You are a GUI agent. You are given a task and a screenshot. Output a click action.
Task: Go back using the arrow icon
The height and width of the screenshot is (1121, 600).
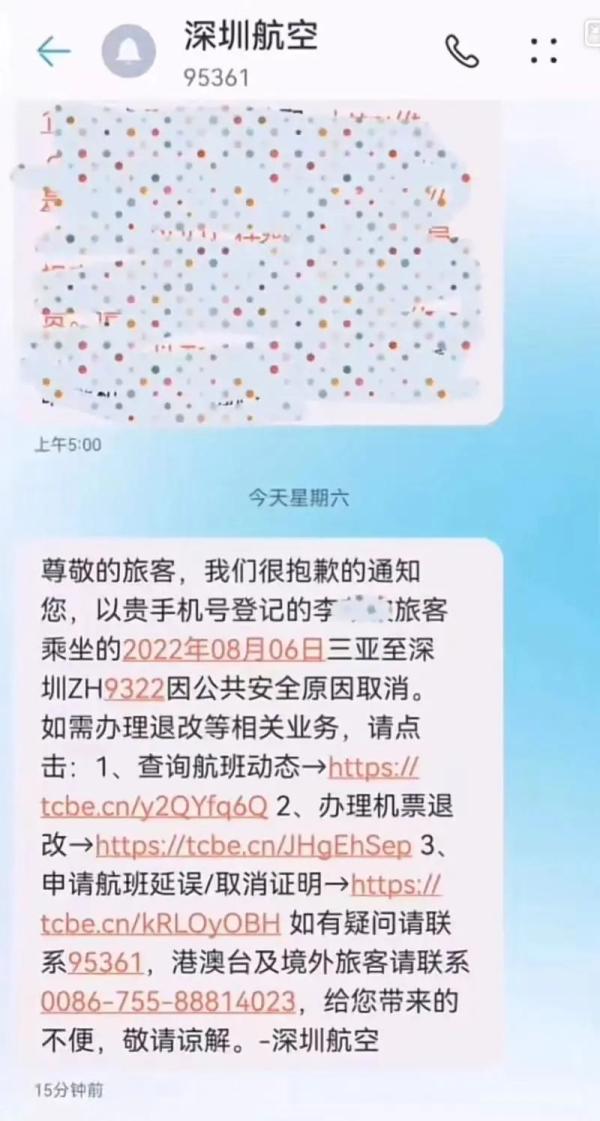pos(54,51)
